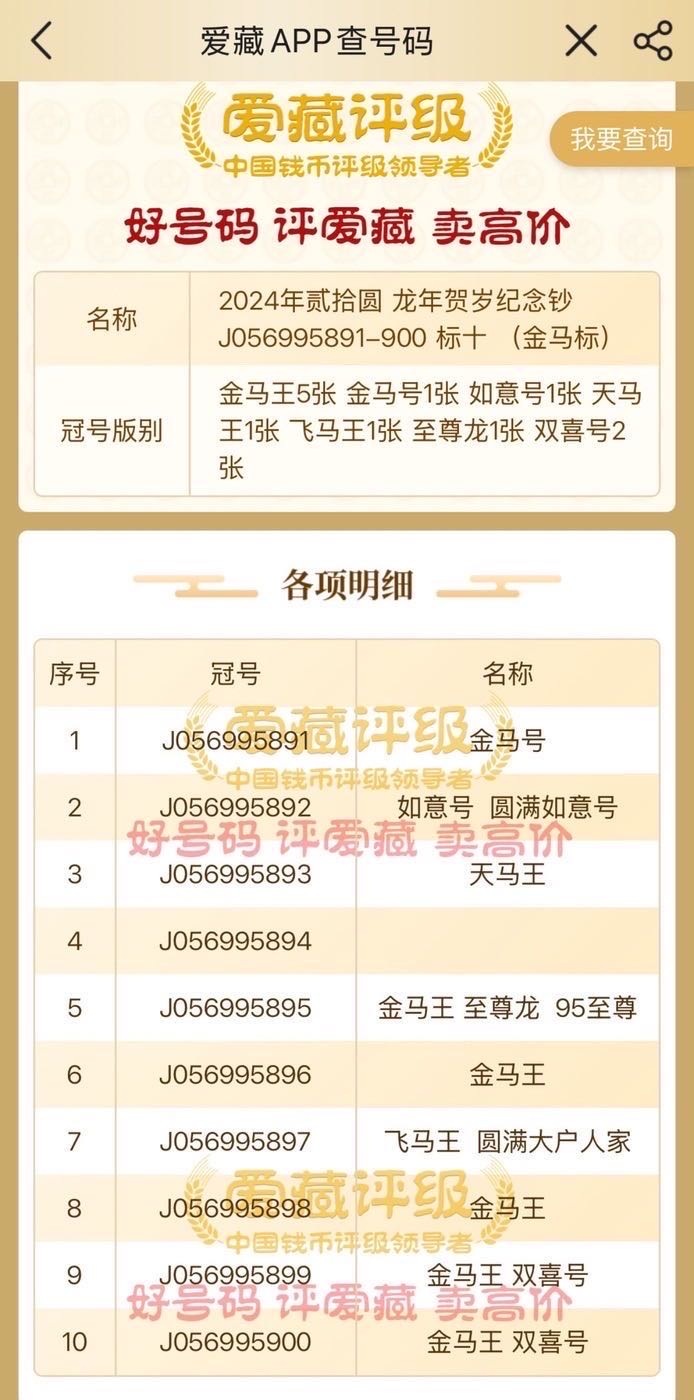Tap the 我要查询 button
694x1400 pixels.
coord(620,139)
